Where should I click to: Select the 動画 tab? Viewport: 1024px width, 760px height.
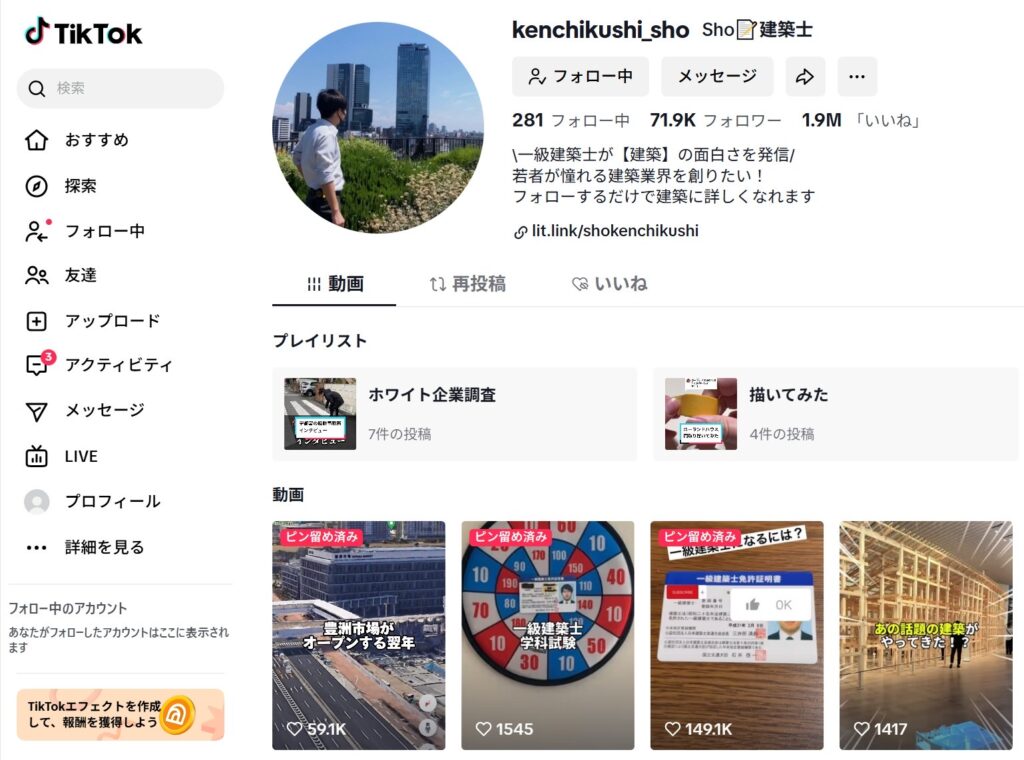pos(335,284)
